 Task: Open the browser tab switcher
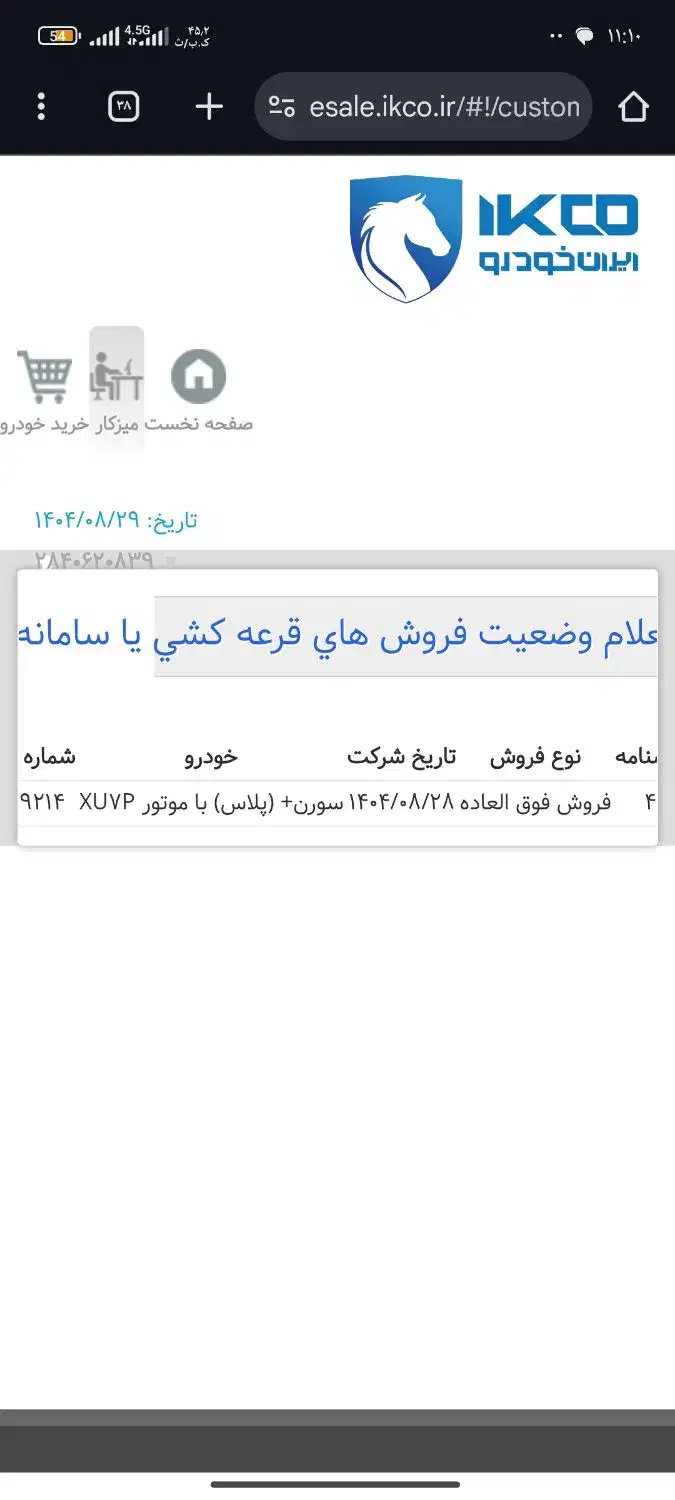[x=124, y=107]
